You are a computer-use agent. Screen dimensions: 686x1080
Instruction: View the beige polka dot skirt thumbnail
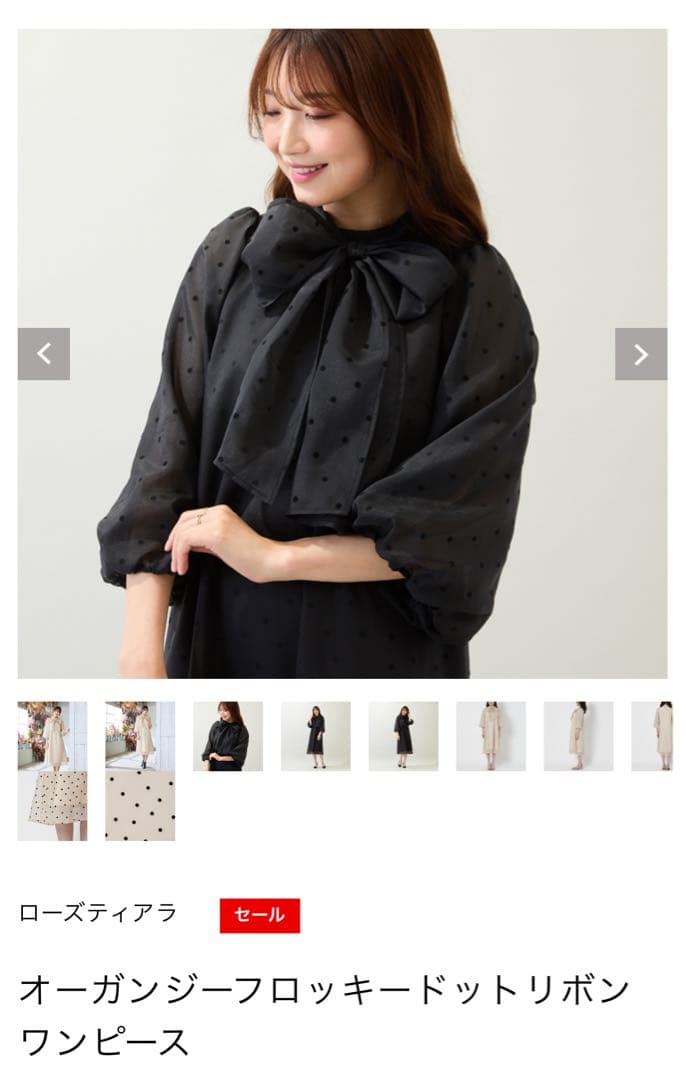click(x=52, y=806)
